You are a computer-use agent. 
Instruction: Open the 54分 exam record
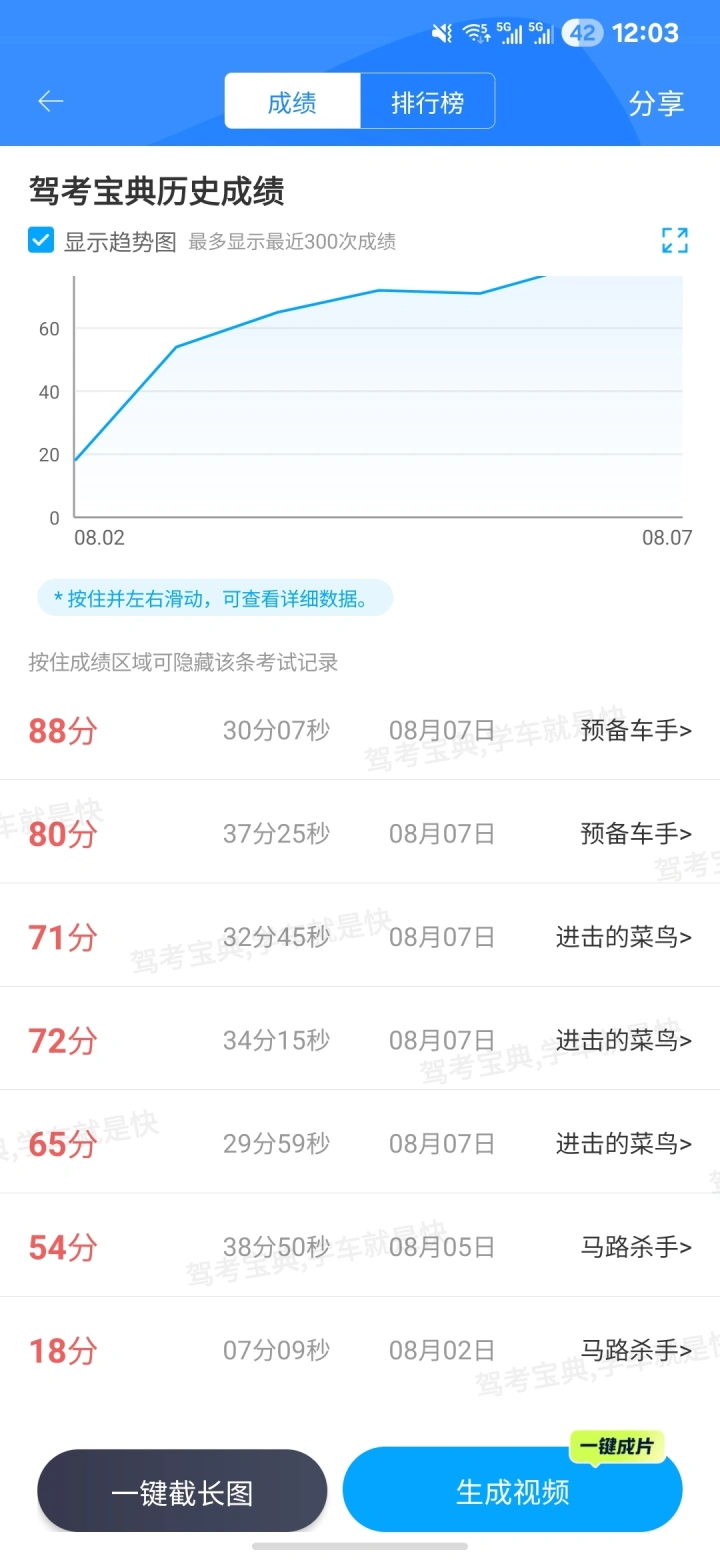360,1247
